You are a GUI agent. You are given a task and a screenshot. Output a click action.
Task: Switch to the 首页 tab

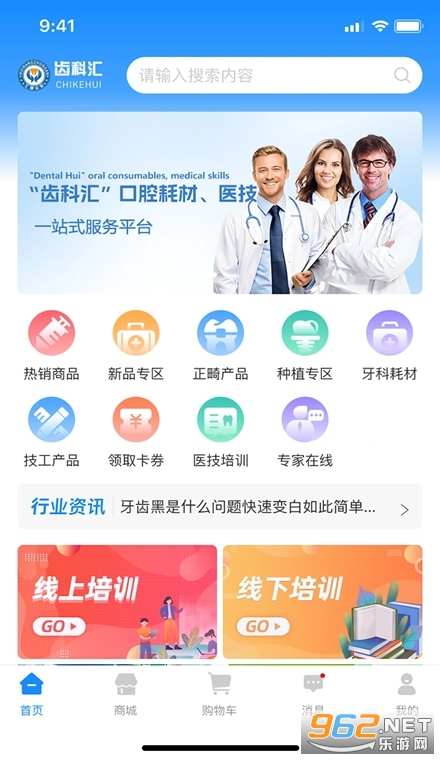pos(31,694)
